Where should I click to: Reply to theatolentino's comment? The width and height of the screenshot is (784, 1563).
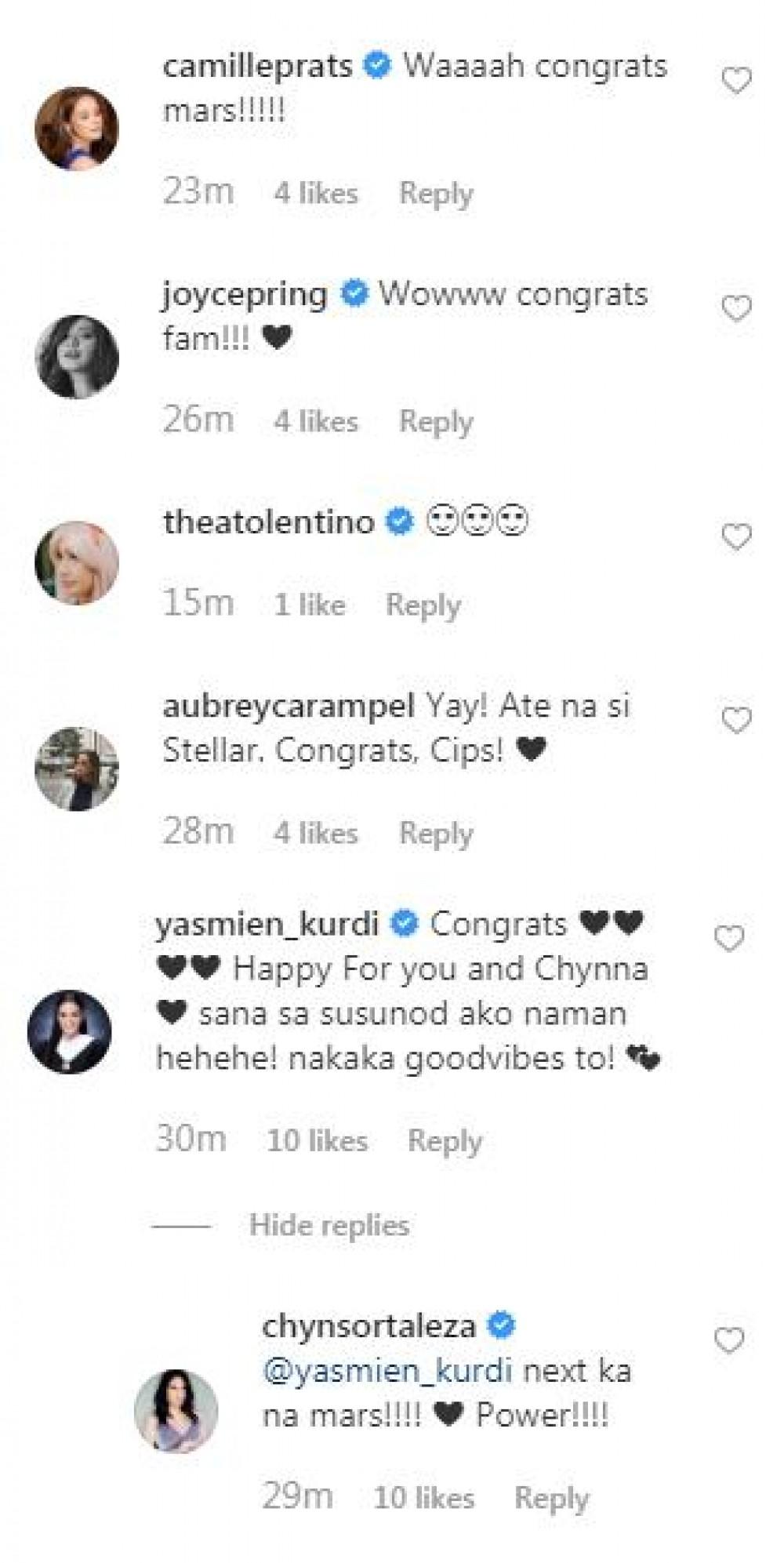pyautogui.click(x=423, y=605)
